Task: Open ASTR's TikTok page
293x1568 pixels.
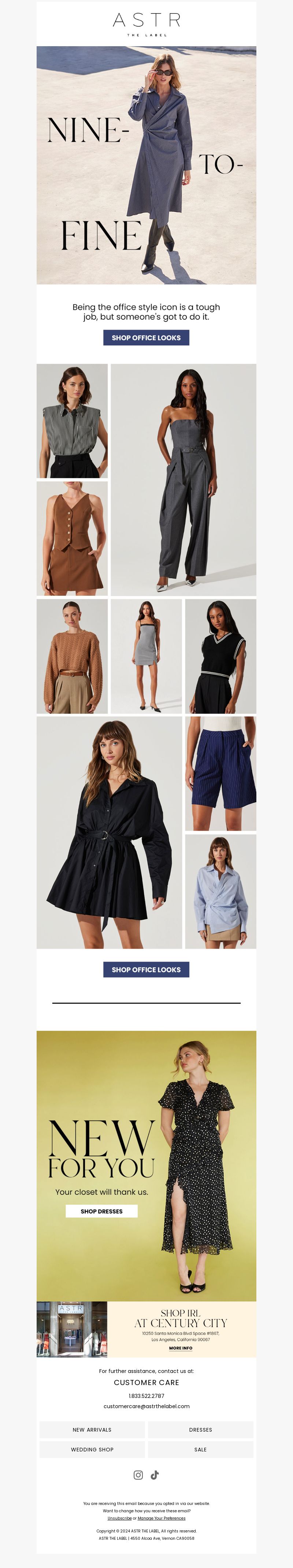Action: (155, 1475)
